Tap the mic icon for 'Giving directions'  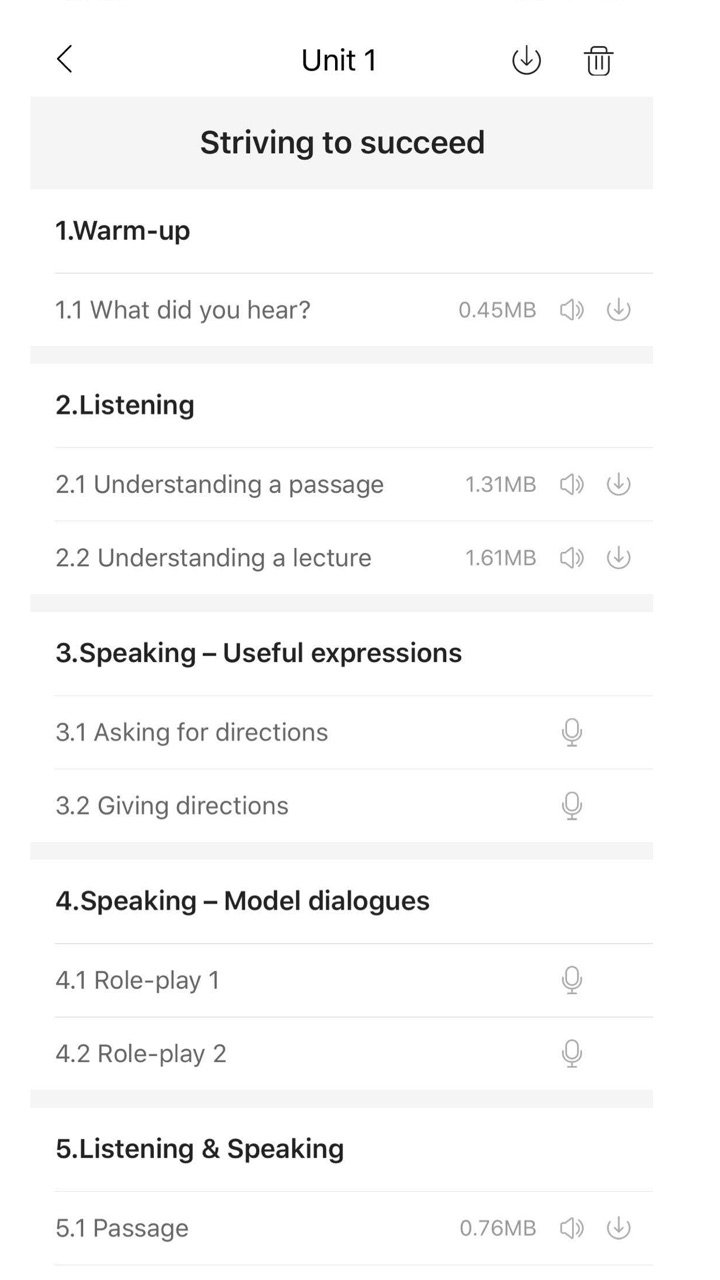571,805
